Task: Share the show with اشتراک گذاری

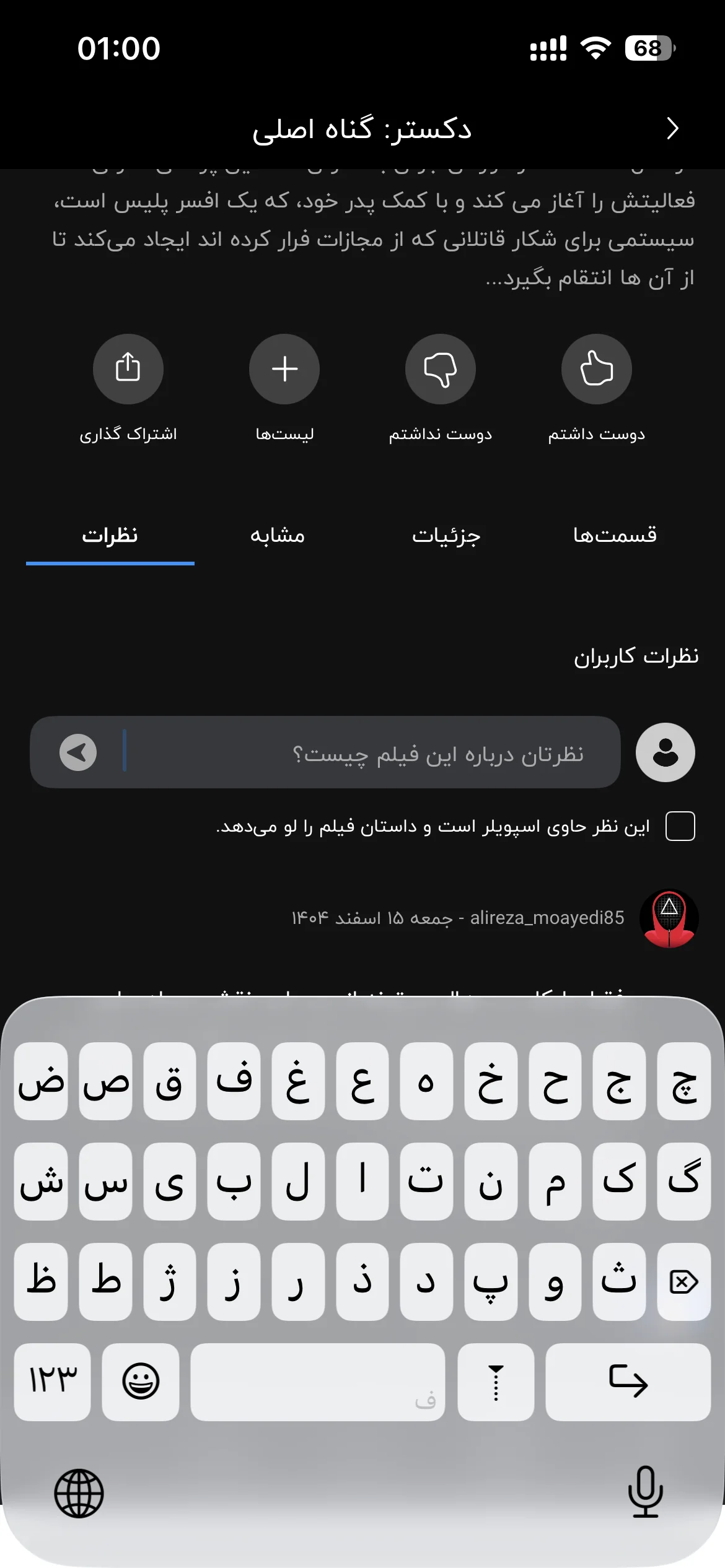Action: click(128, 369)
